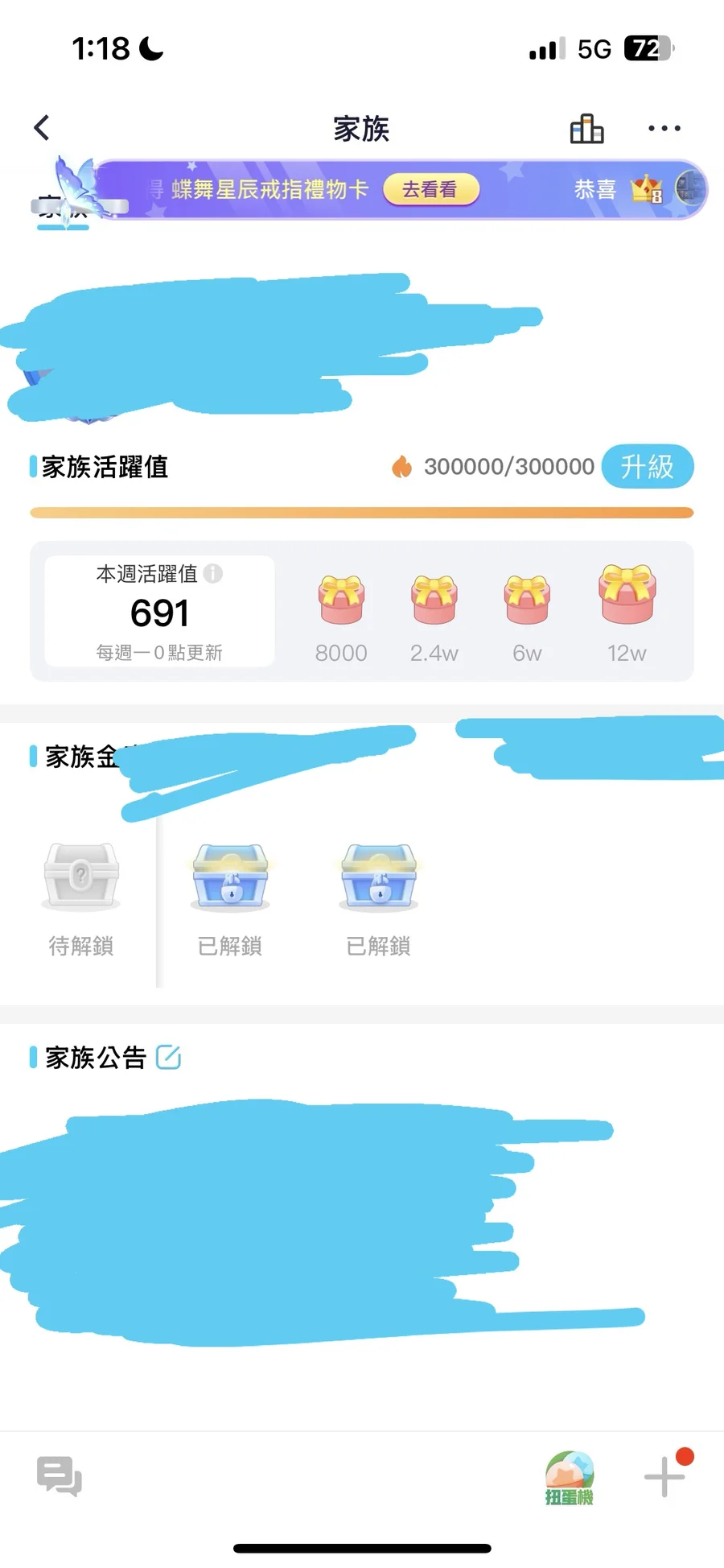Open the second 已解鎖 treasure chest
This screenshot has width=724, height=1568.
[379, 877]
